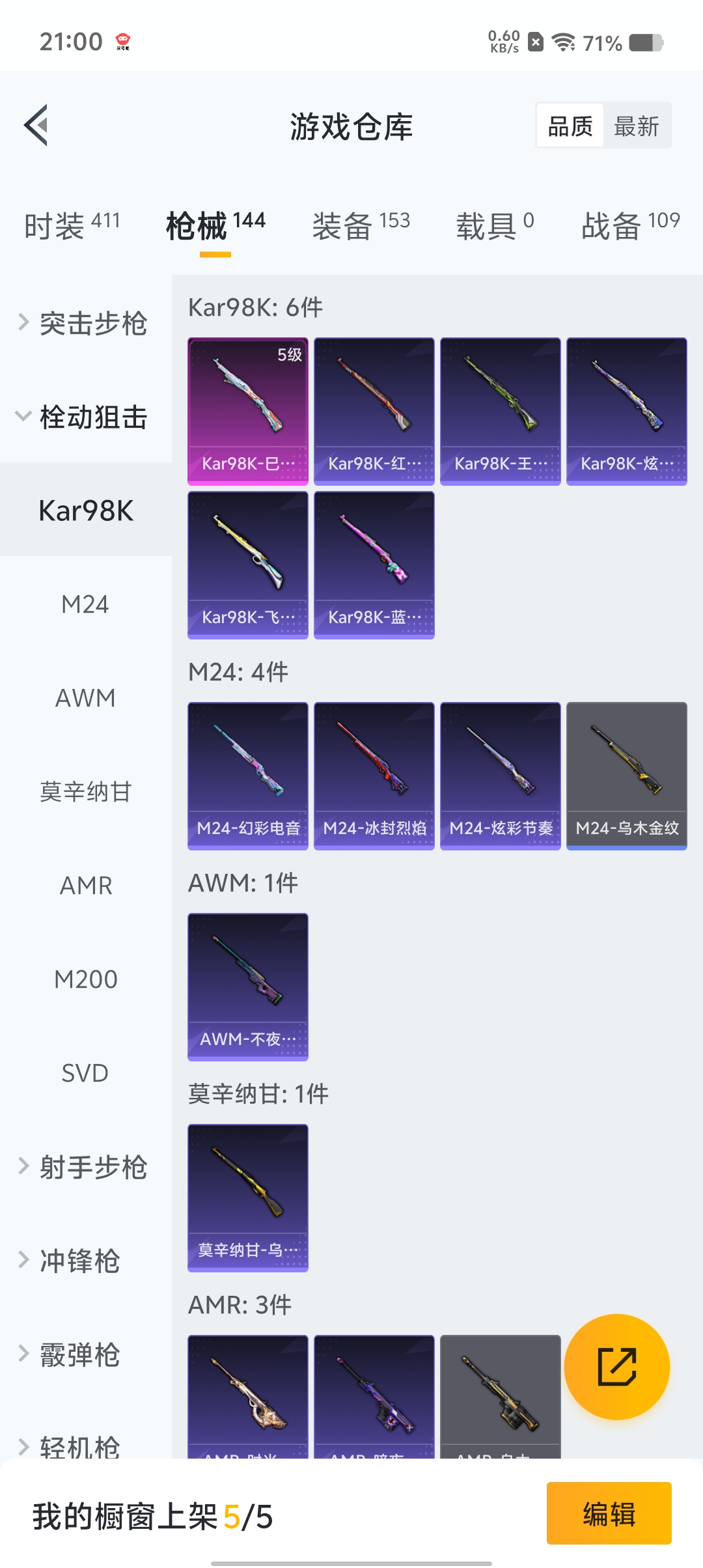Select 莫辛纳甘 in the side list
Image resolution: width=703 pixels, height=1568 pixels.
85,792
